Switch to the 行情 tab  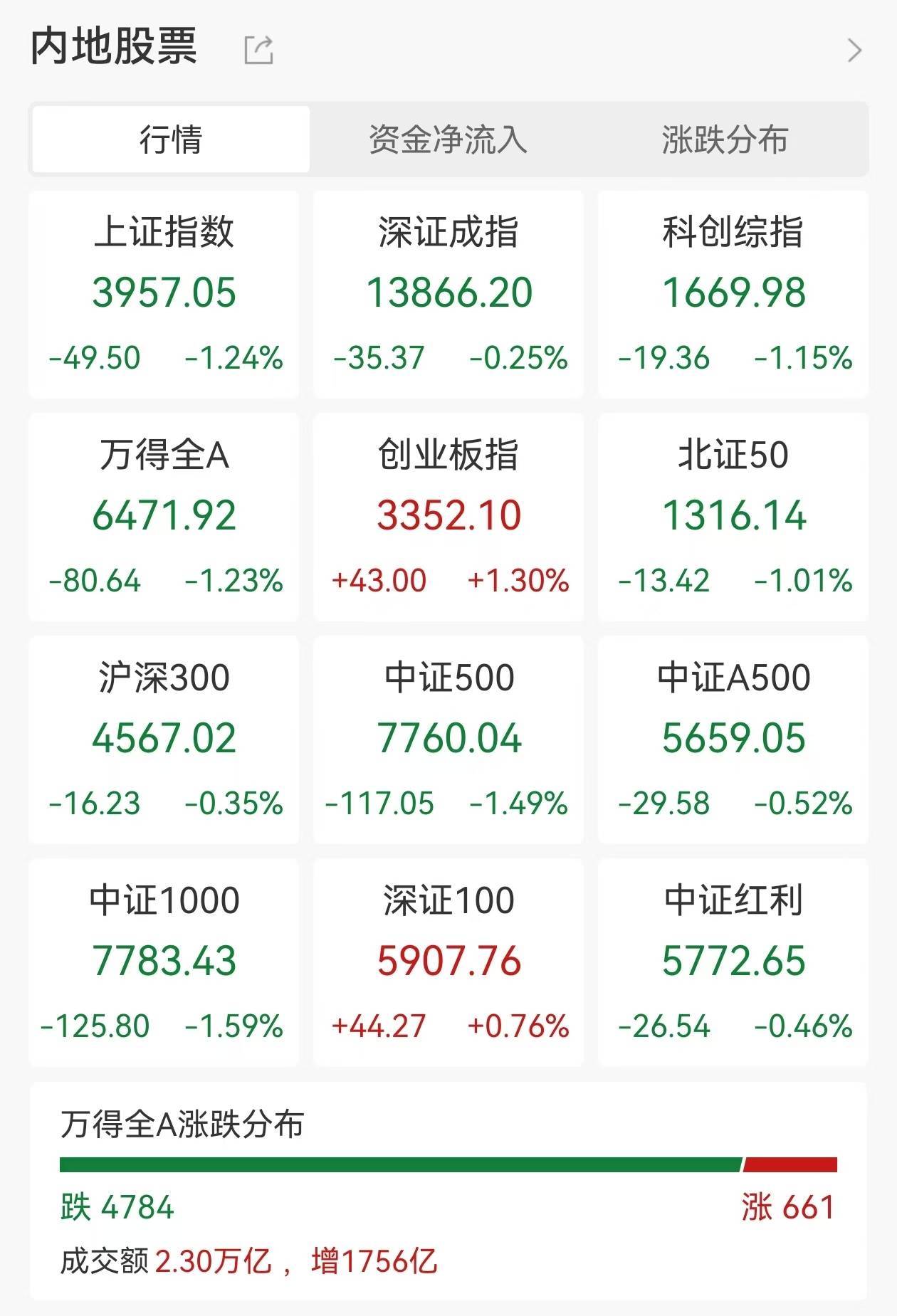coord(171,140)
